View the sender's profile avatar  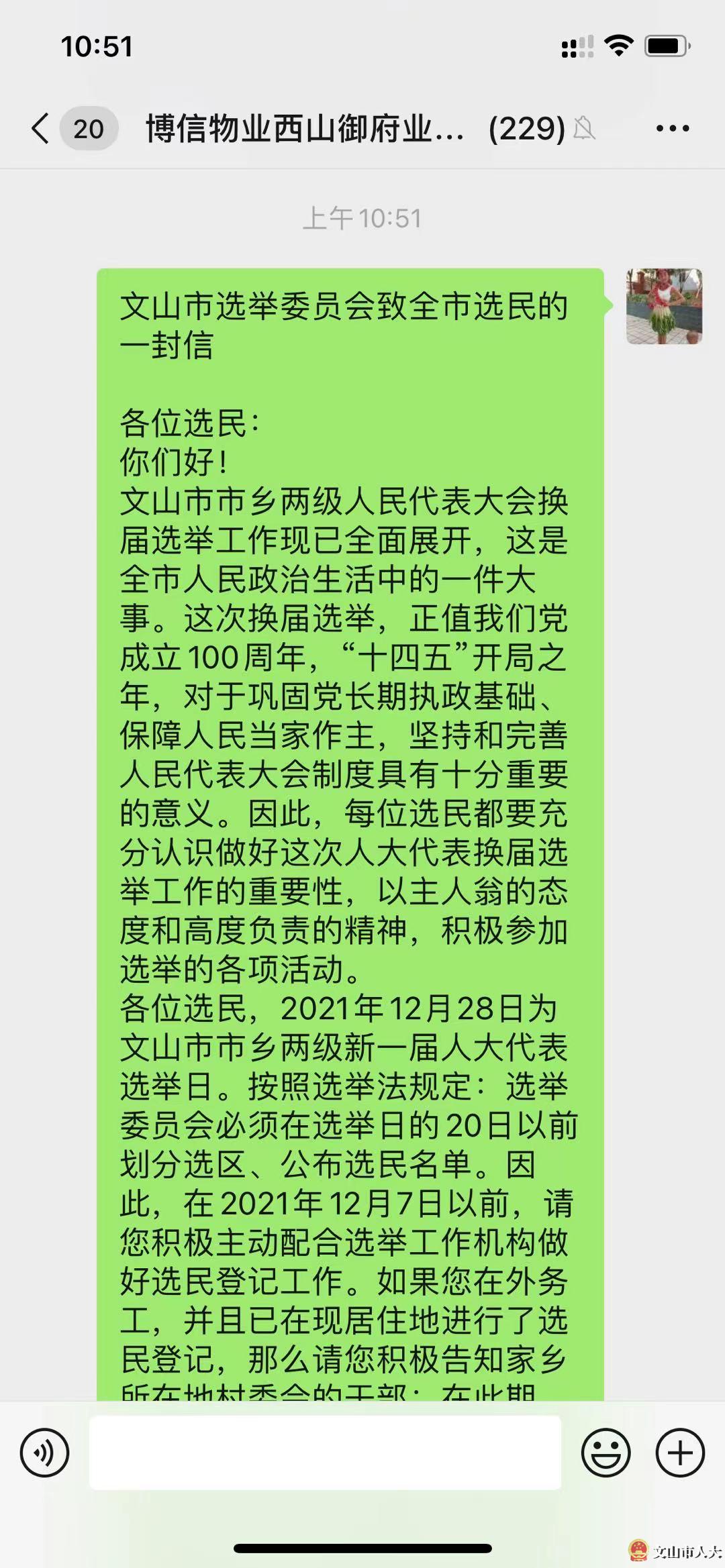[x=664, y=307]
